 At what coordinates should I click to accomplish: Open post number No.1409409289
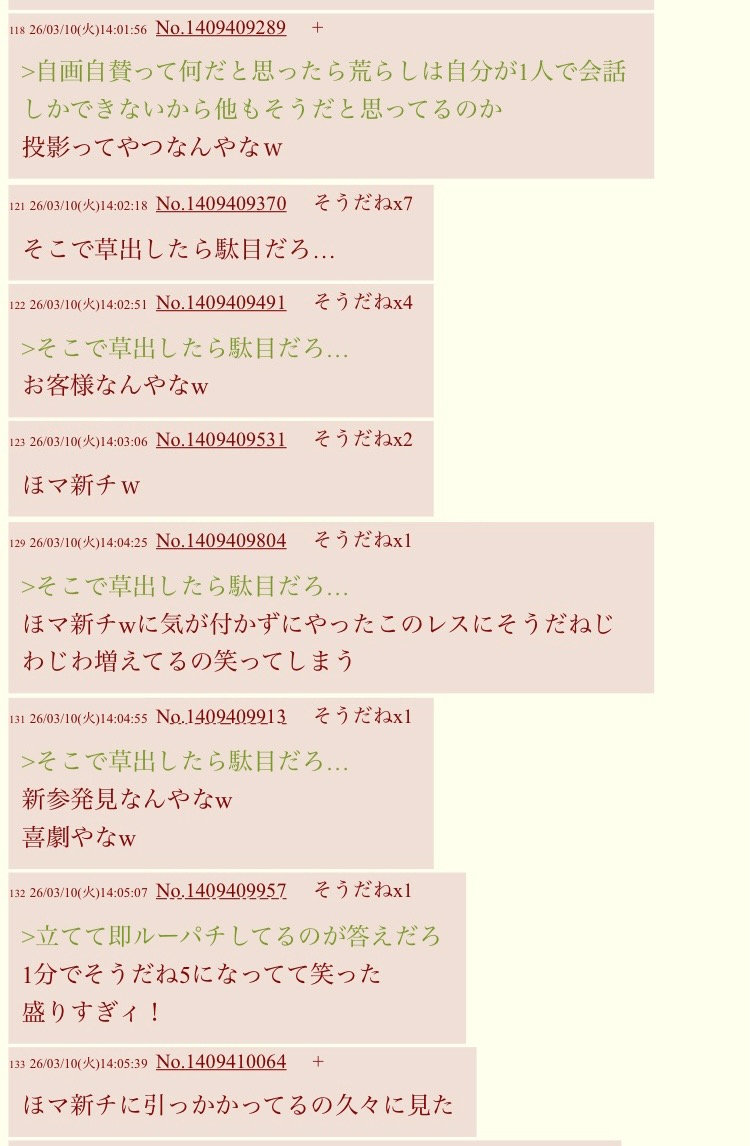coord(220,28)
